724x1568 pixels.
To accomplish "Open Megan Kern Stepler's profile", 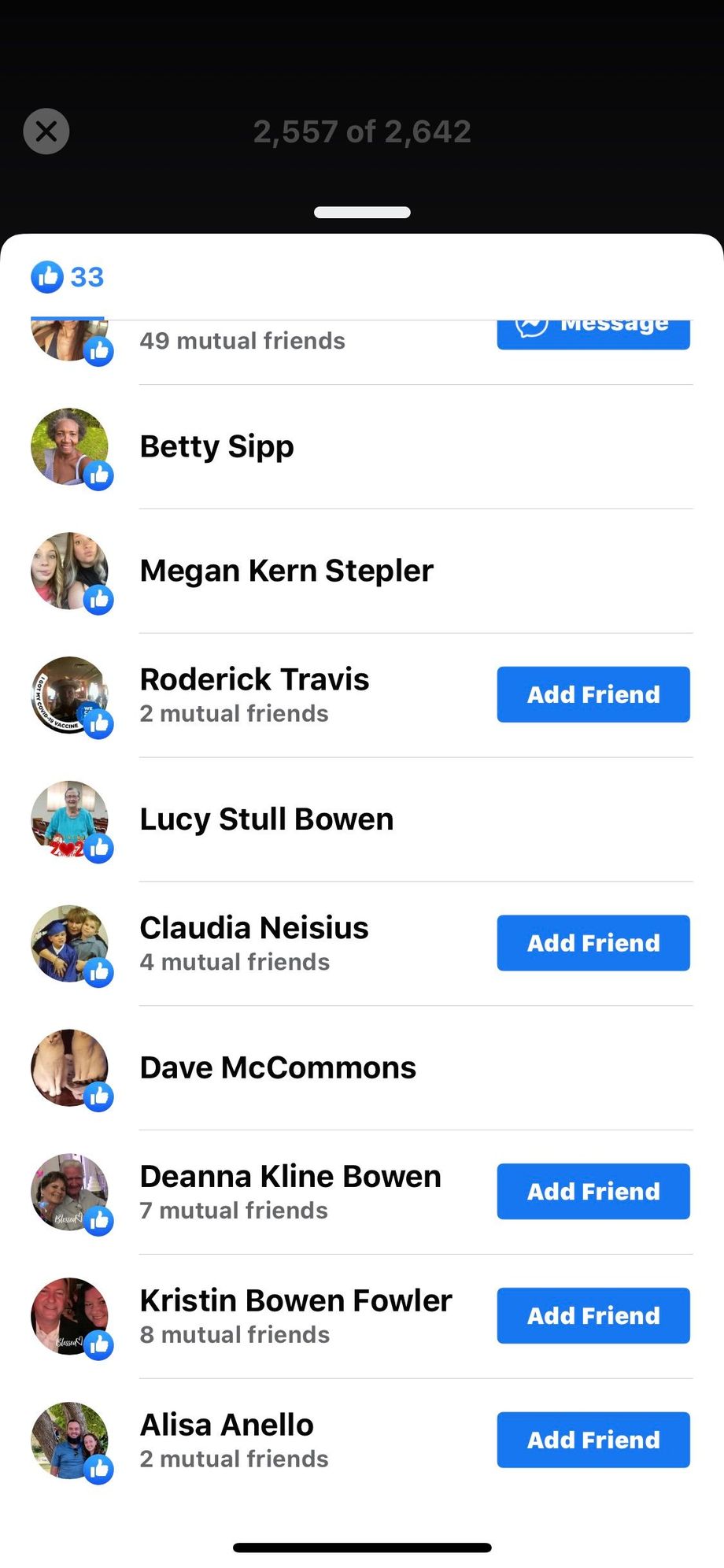I will [286, 571].
